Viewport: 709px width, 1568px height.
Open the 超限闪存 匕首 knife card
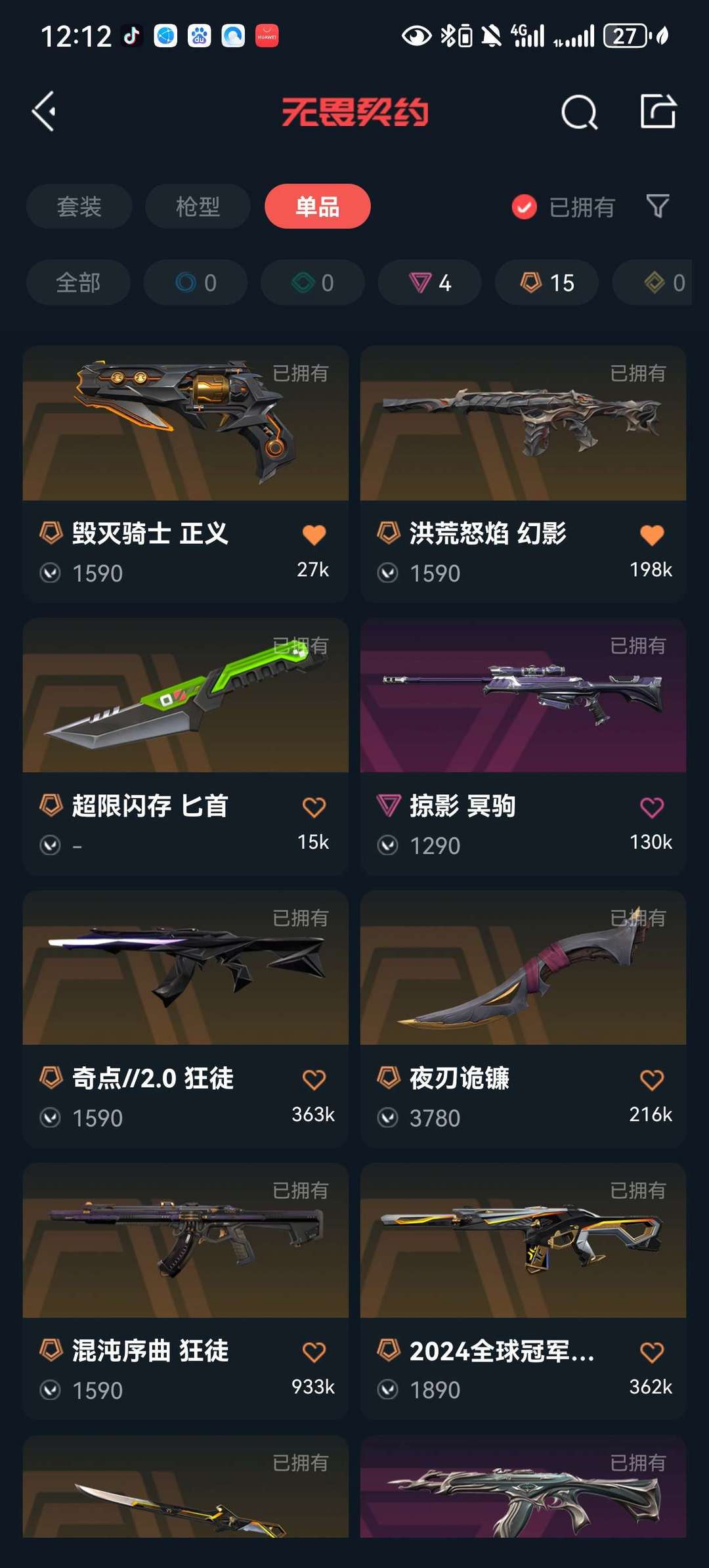pyautogui.click(x=185, y=746)
